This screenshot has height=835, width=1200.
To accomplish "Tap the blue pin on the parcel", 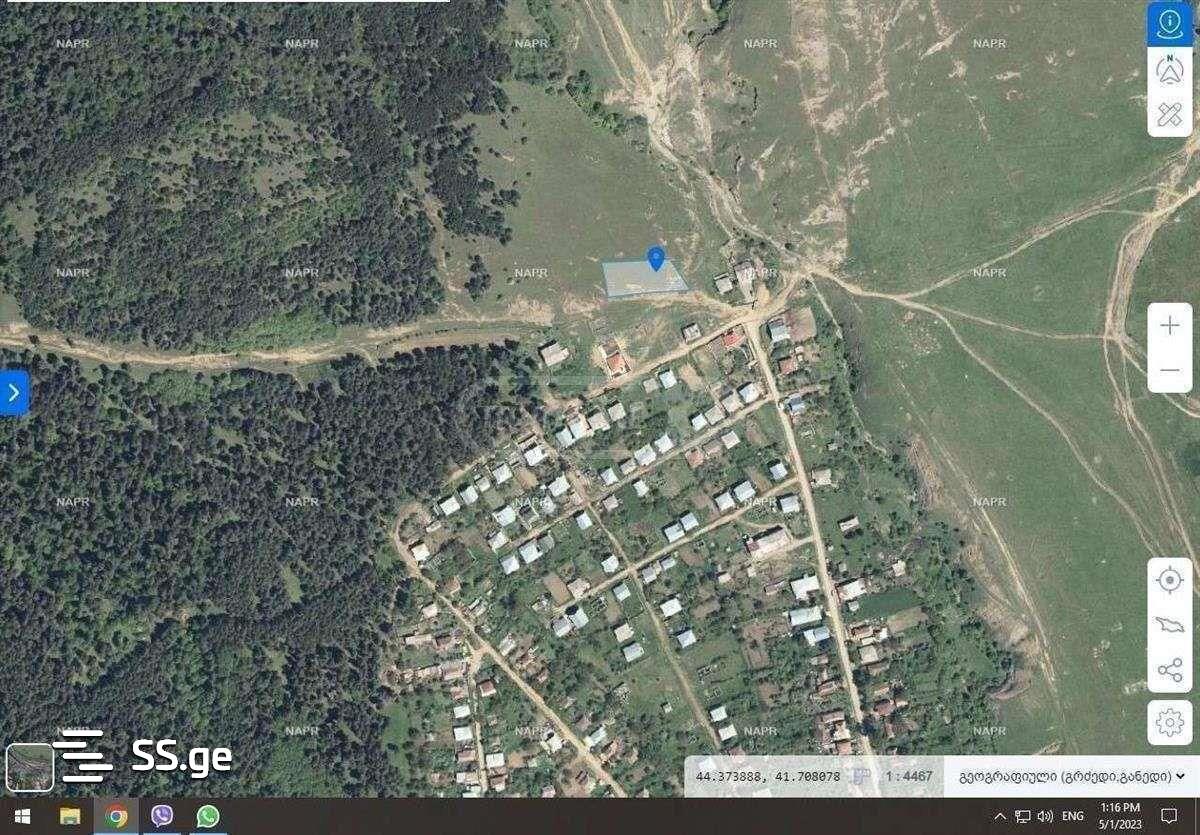I will click(x=656, y=258).
